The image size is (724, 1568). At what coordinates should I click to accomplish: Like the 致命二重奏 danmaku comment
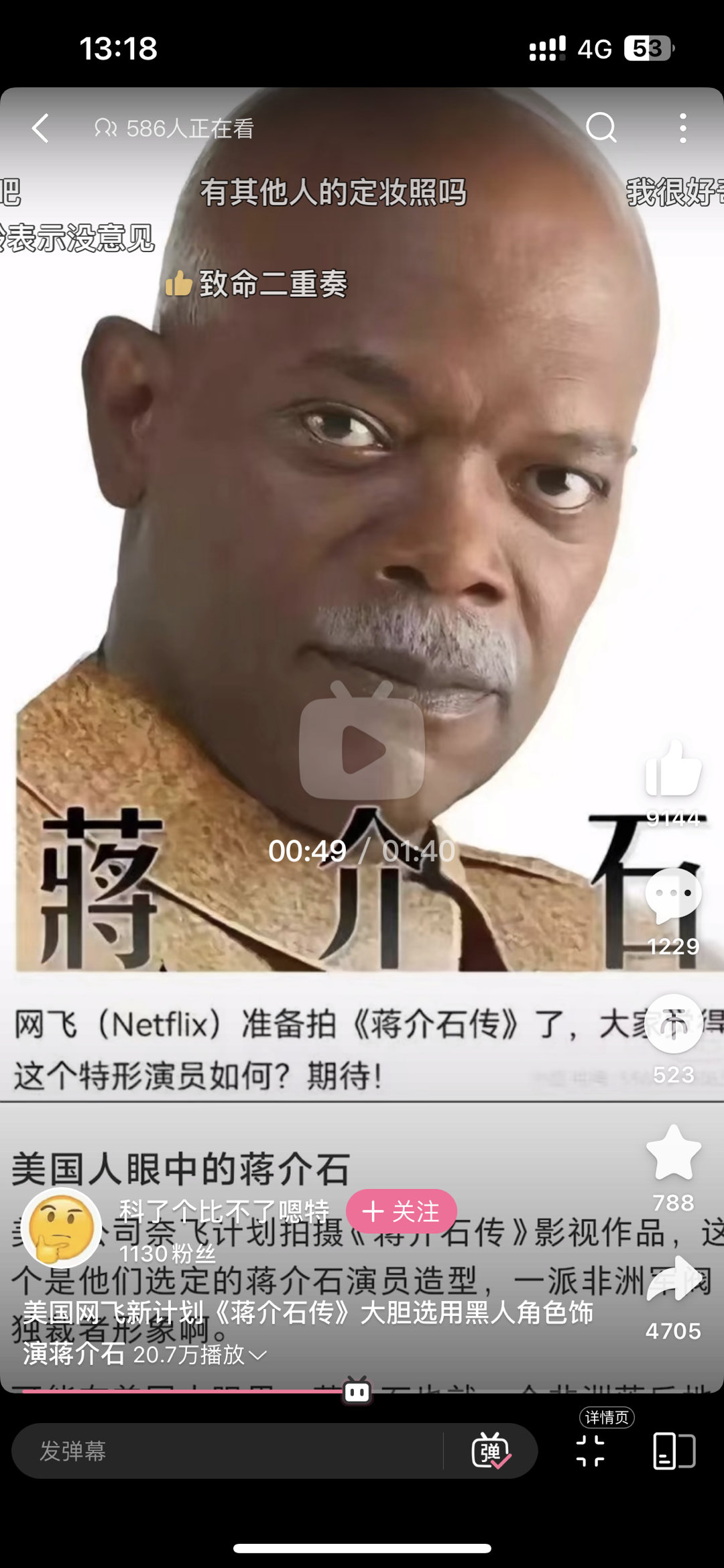point(178,284)
